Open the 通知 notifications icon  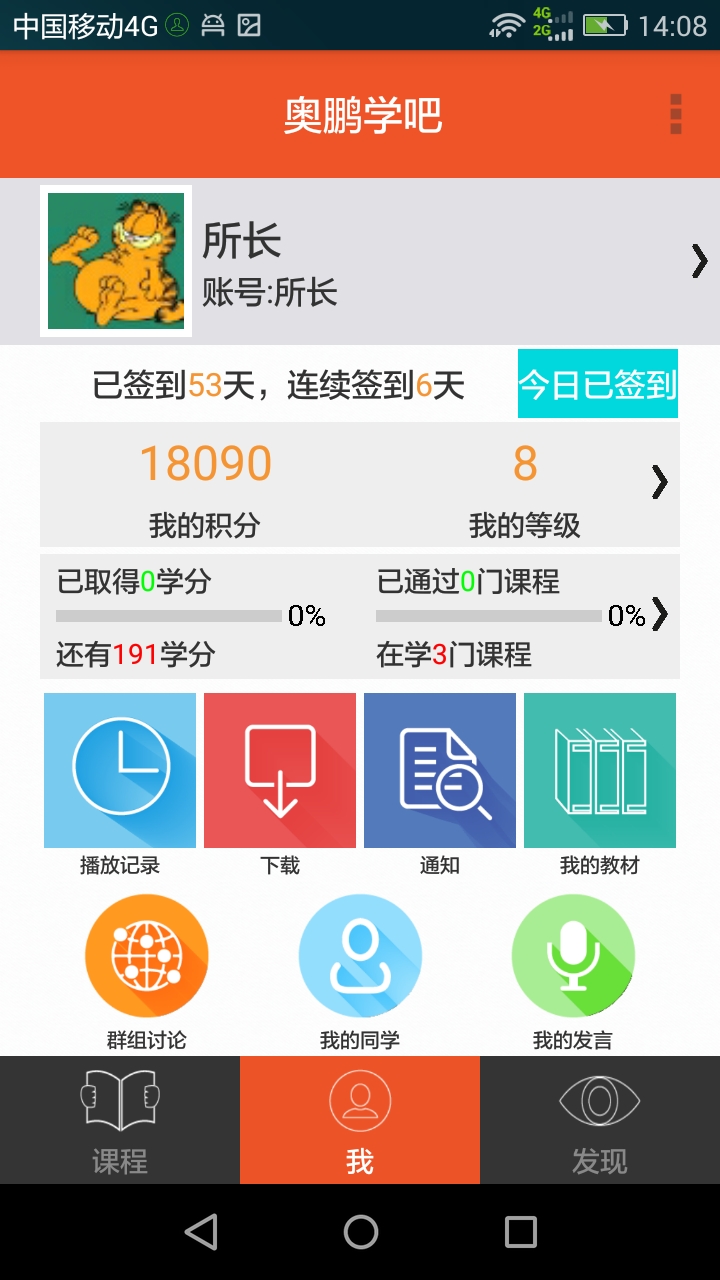(440, 769)
